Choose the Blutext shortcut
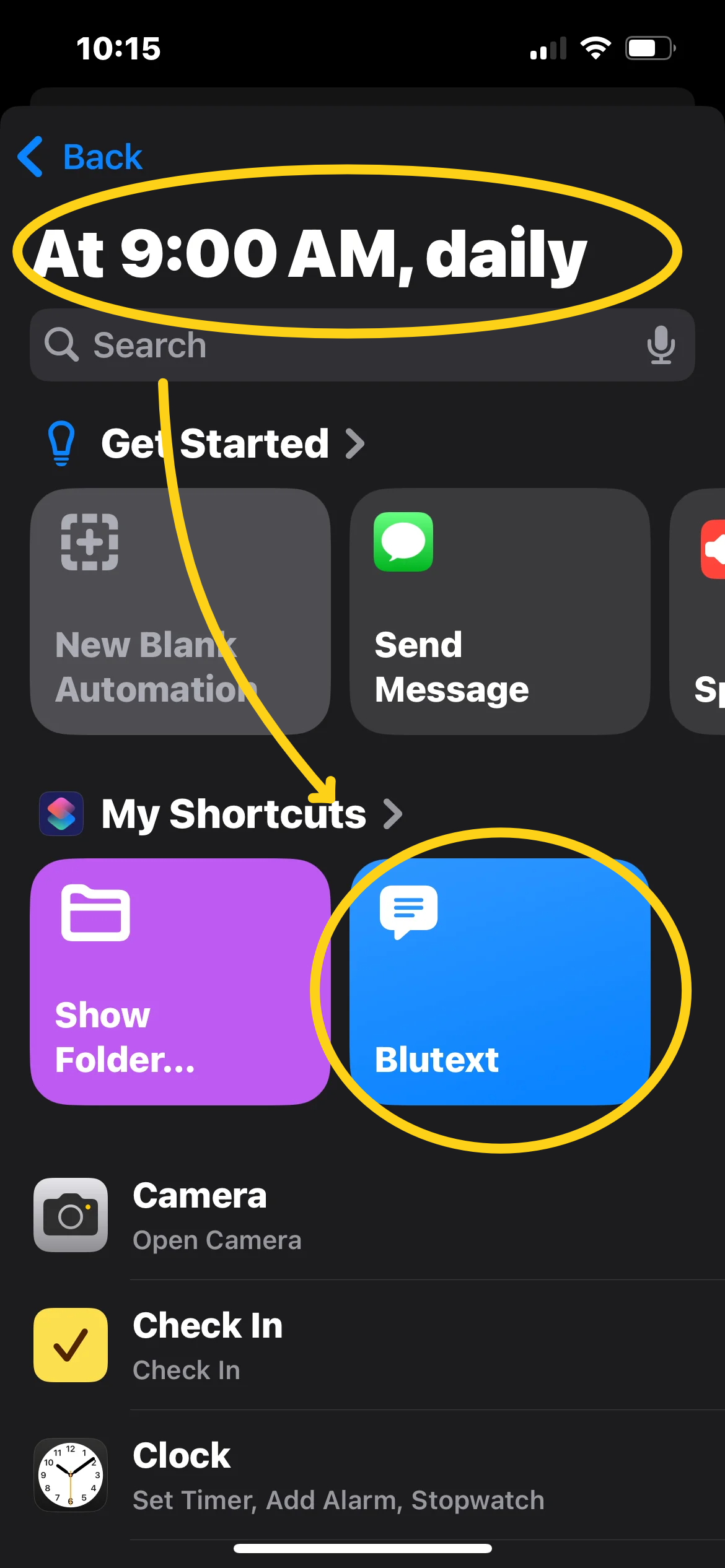The image size is (725, 1568). click(x=500, y=982)
